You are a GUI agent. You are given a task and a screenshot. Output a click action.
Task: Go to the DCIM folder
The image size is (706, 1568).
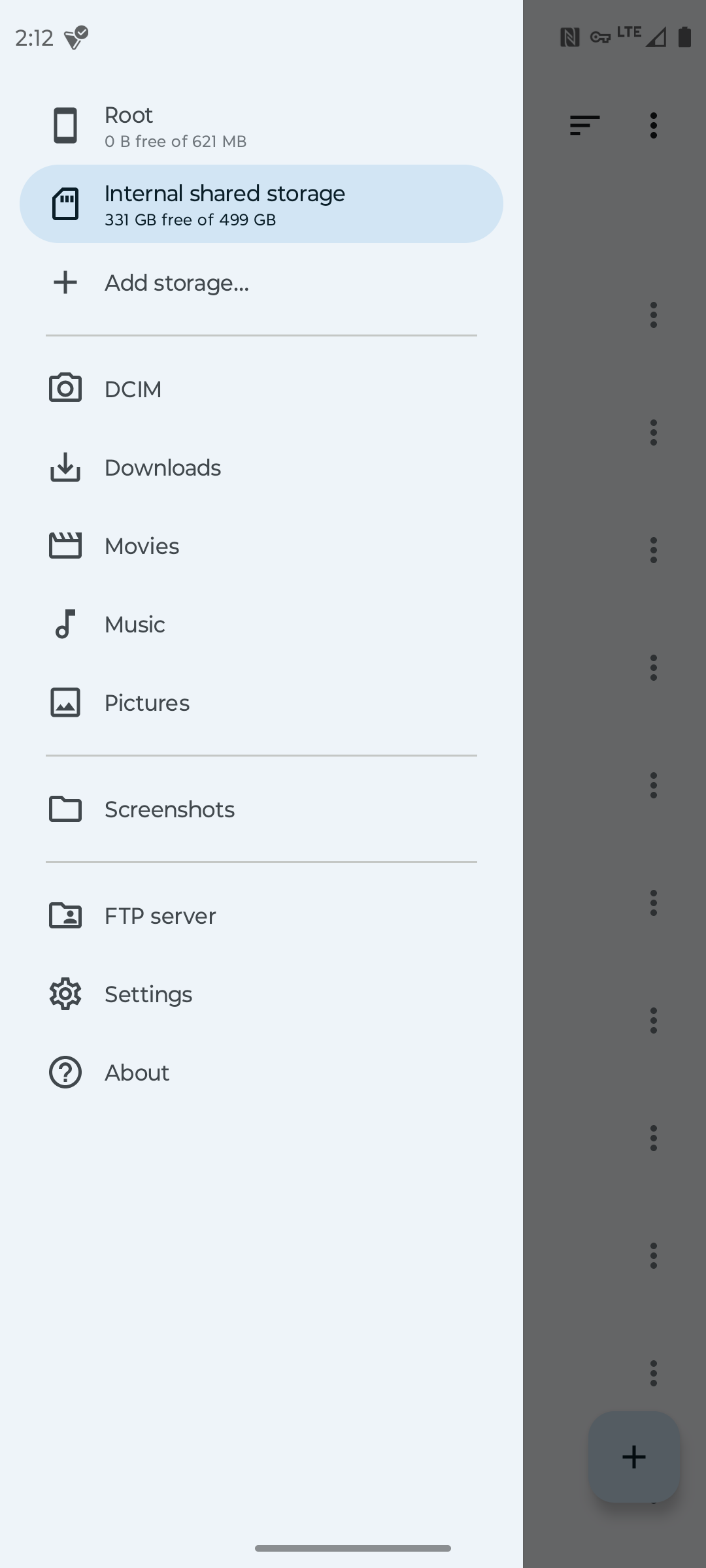point(261,389)
